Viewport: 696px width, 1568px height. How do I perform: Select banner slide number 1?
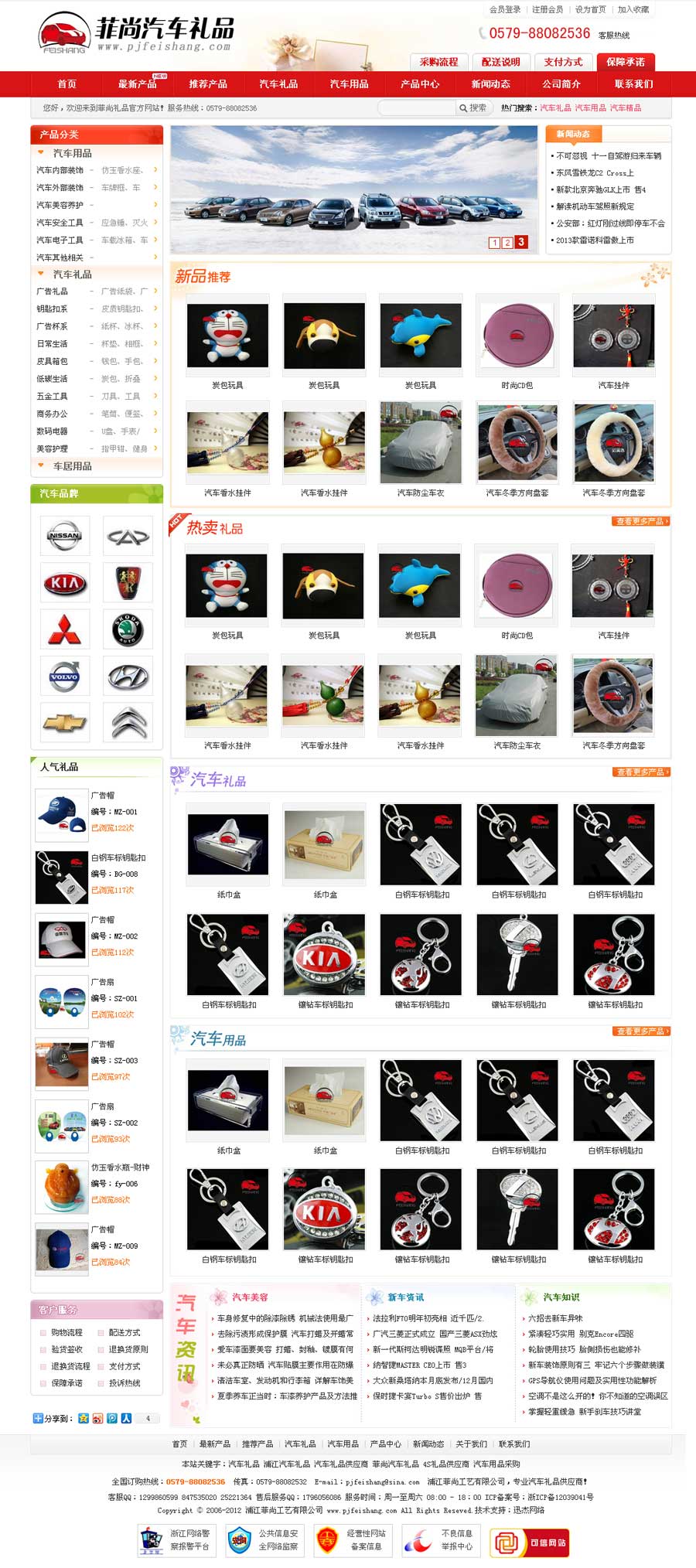tap(494, 243)
